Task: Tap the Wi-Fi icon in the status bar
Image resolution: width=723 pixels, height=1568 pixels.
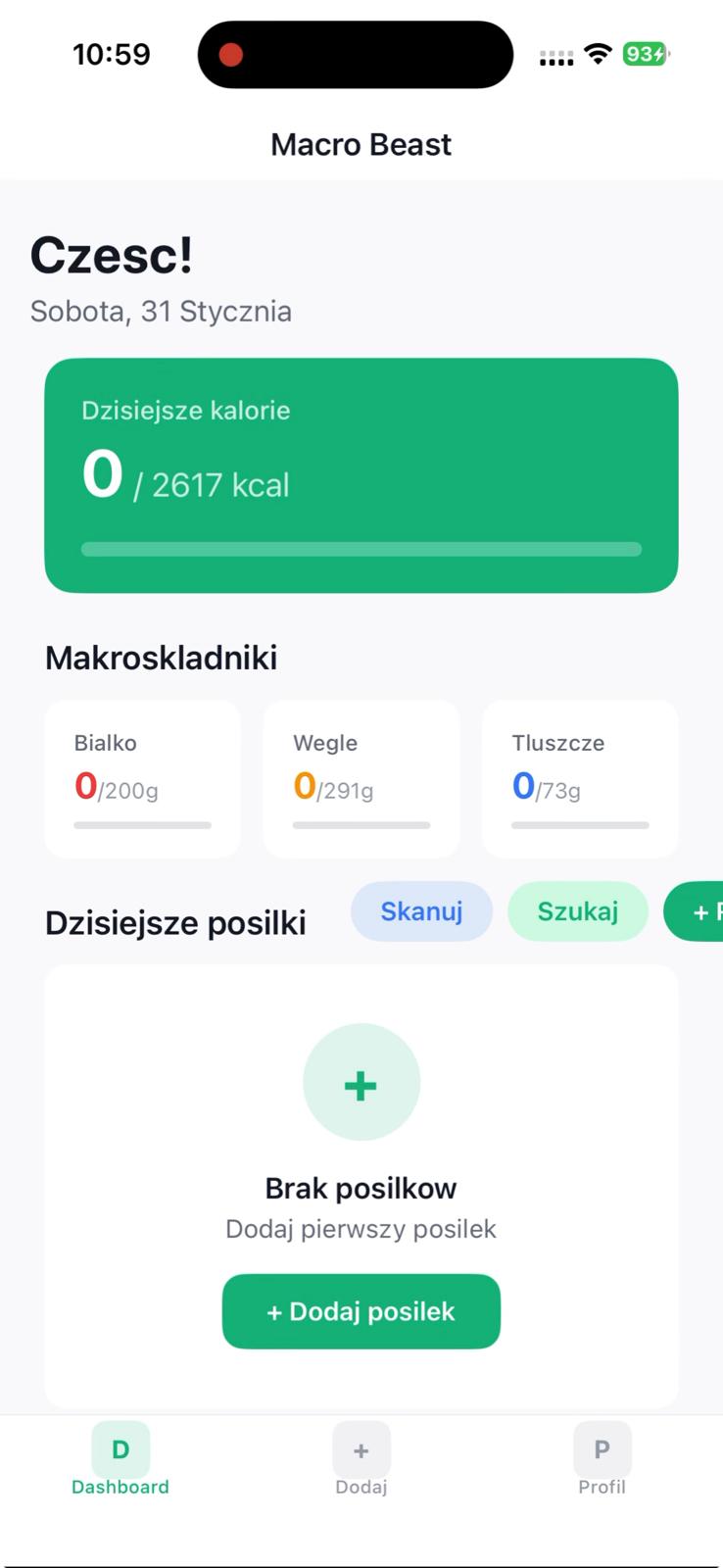Action: [600, 54]
